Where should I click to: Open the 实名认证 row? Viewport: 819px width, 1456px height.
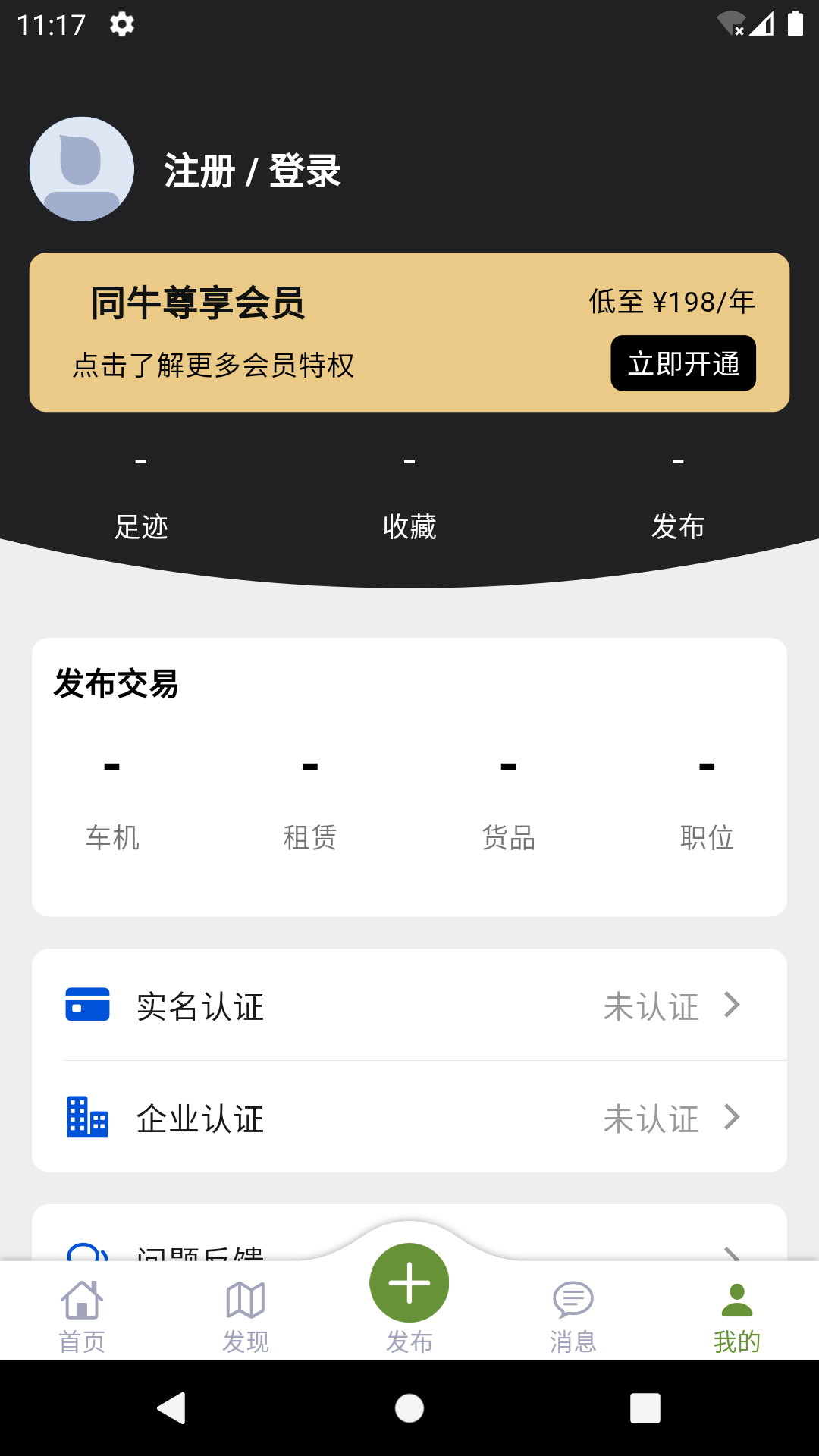click(409, 1005)
